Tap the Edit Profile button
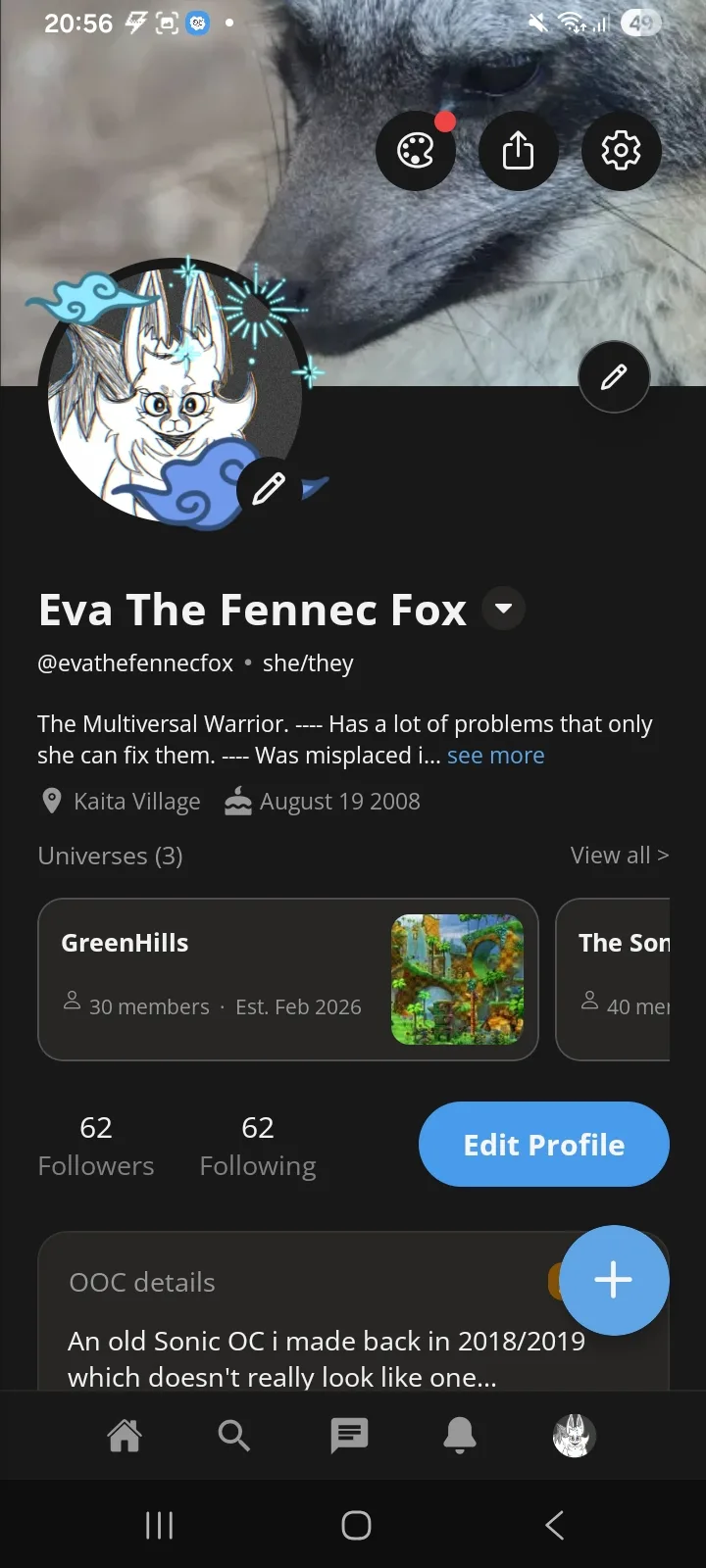The image size is (706, 1568). [544, 1144]
